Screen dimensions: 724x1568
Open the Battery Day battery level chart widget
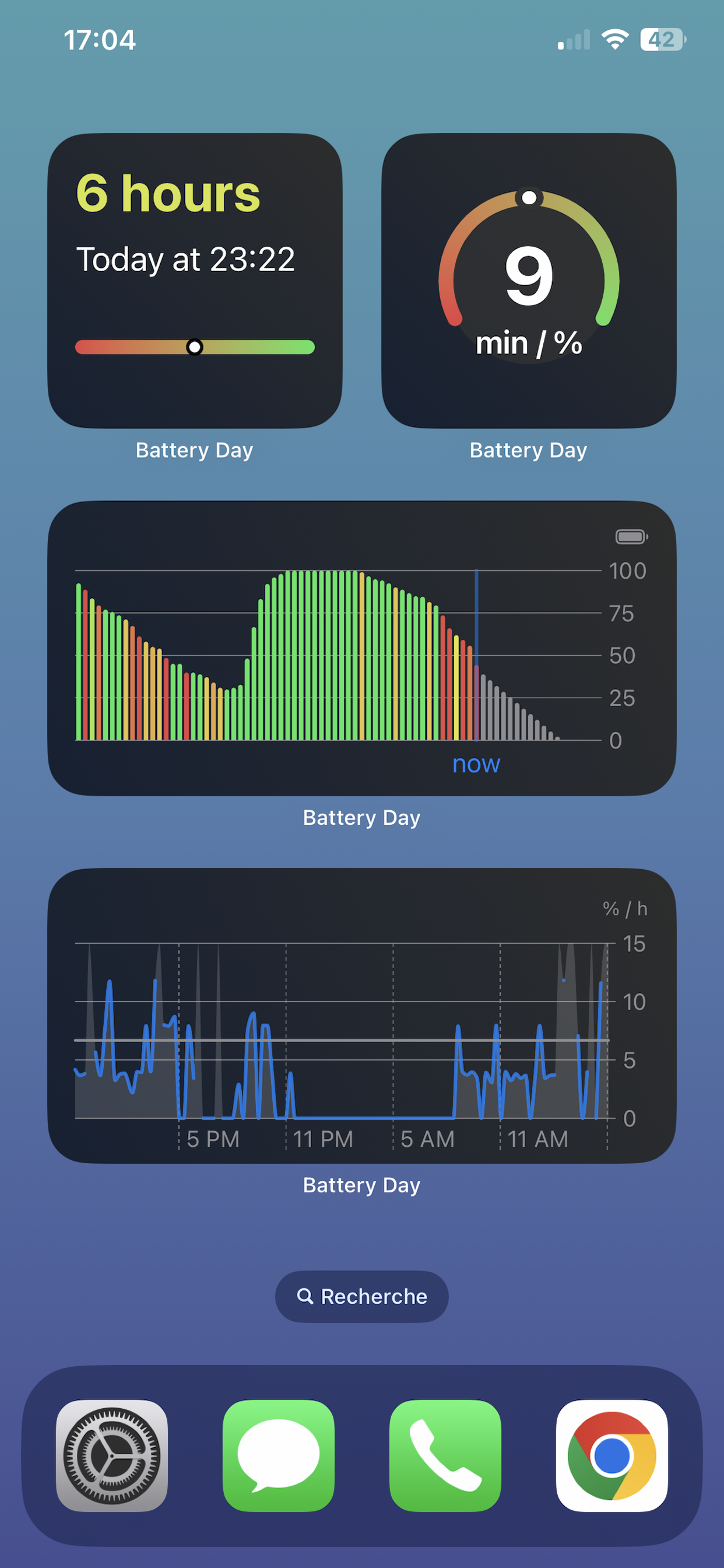[x=362, y=648]
